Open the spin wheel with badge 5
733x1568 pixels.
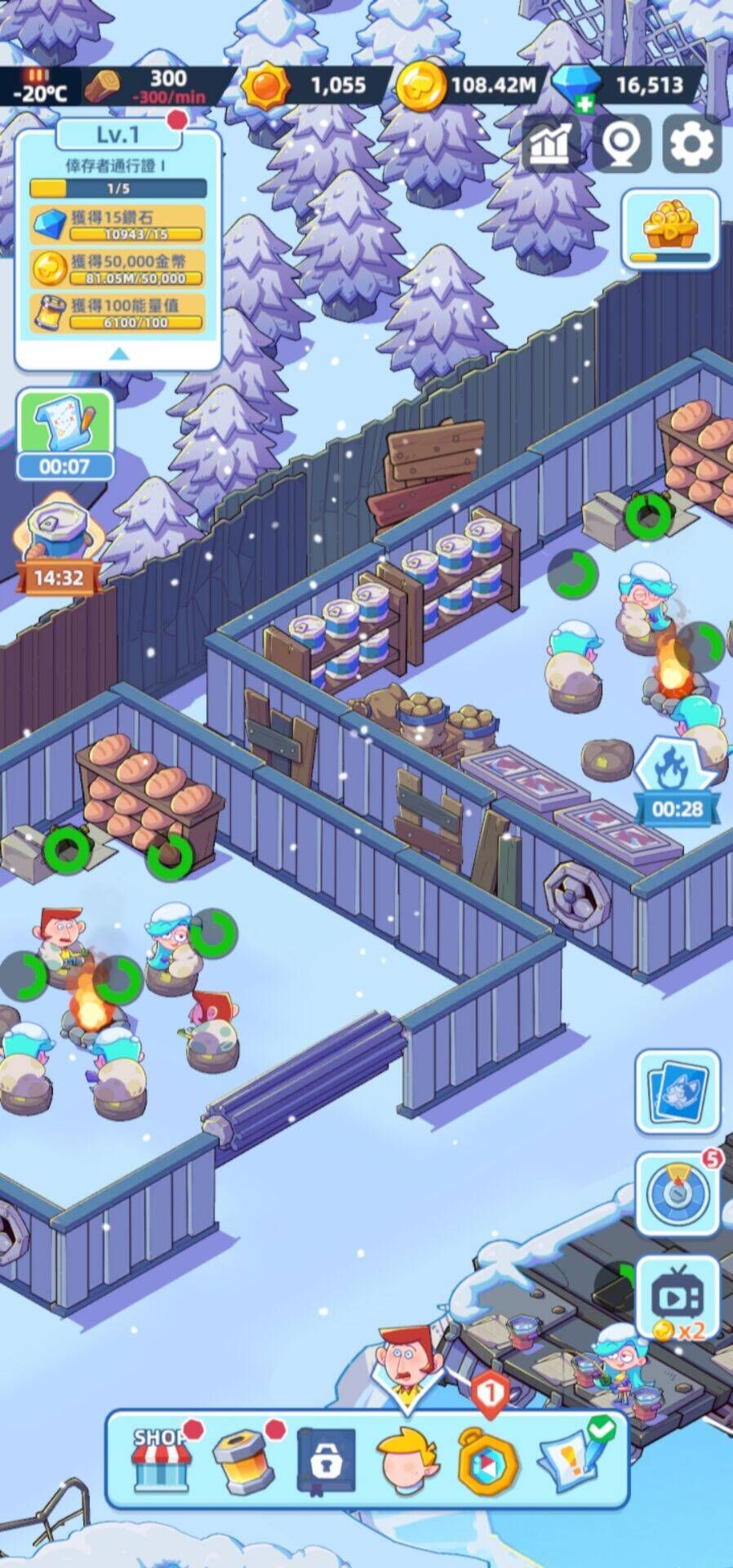[x=677, y=1193]
